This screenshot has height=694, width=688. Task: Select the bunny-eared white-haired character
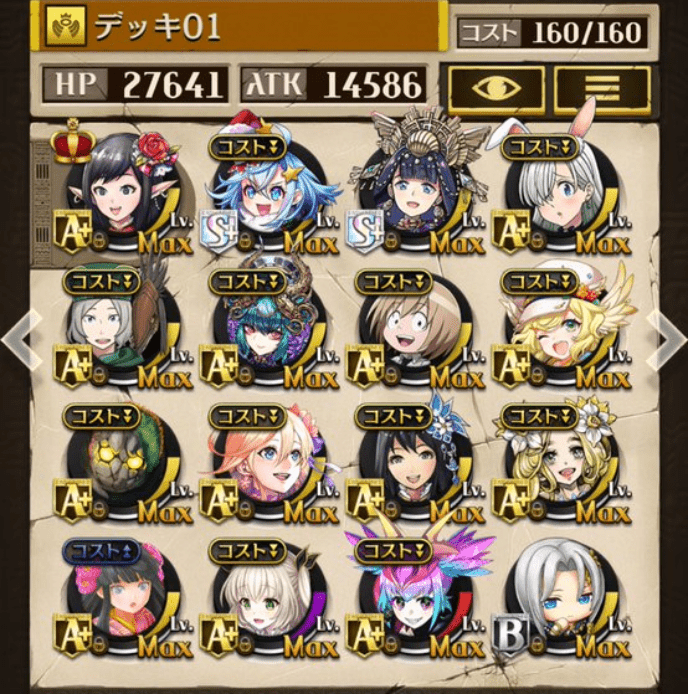[558, 195]
